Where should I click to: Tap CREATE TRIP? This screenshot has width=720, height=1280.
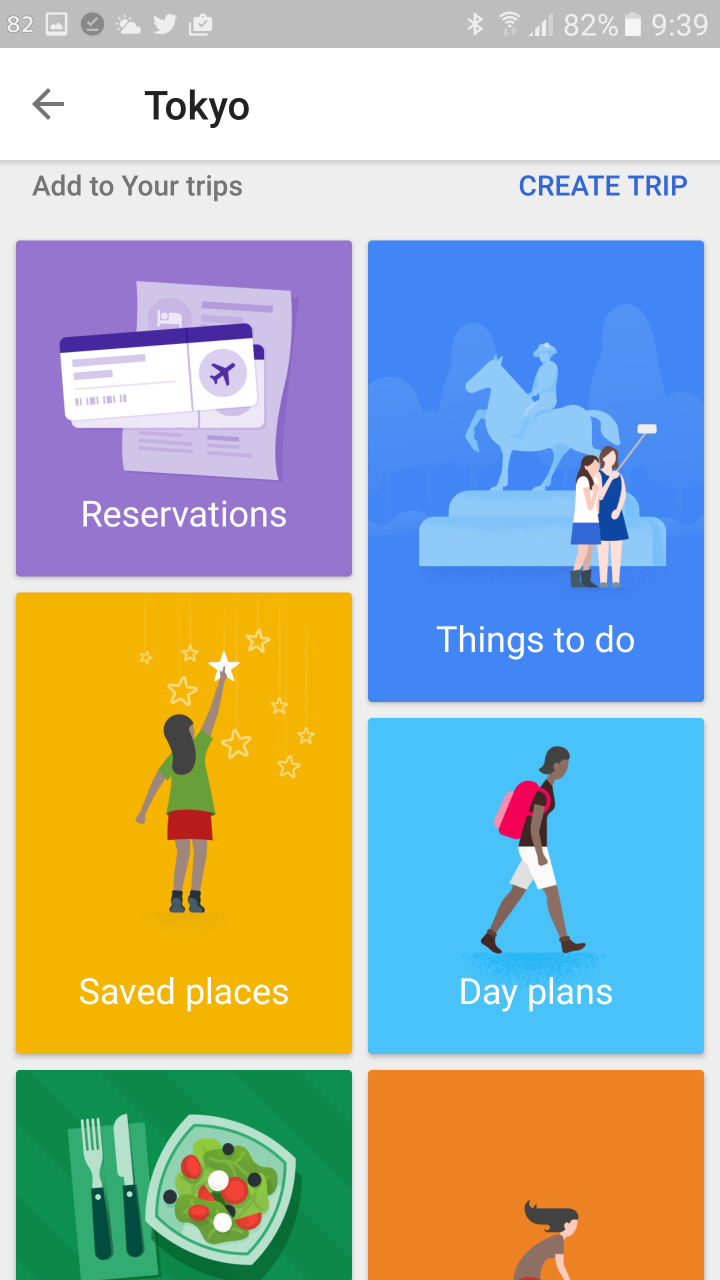tap(603, 186)
